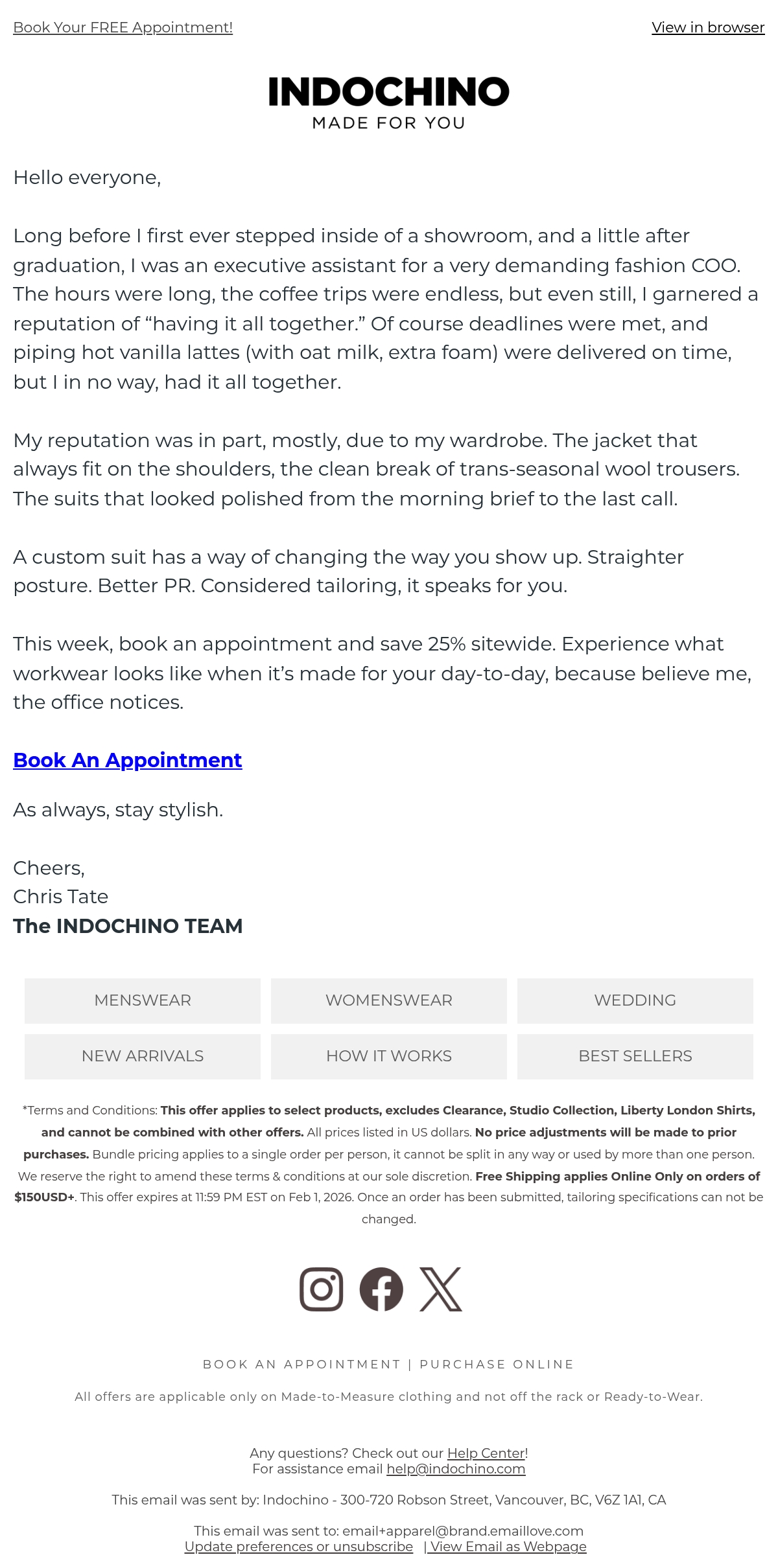Tap the blue Book An Appointment link
The width and height of the screenshot is (778, 1568).
(x=128, y=759)
